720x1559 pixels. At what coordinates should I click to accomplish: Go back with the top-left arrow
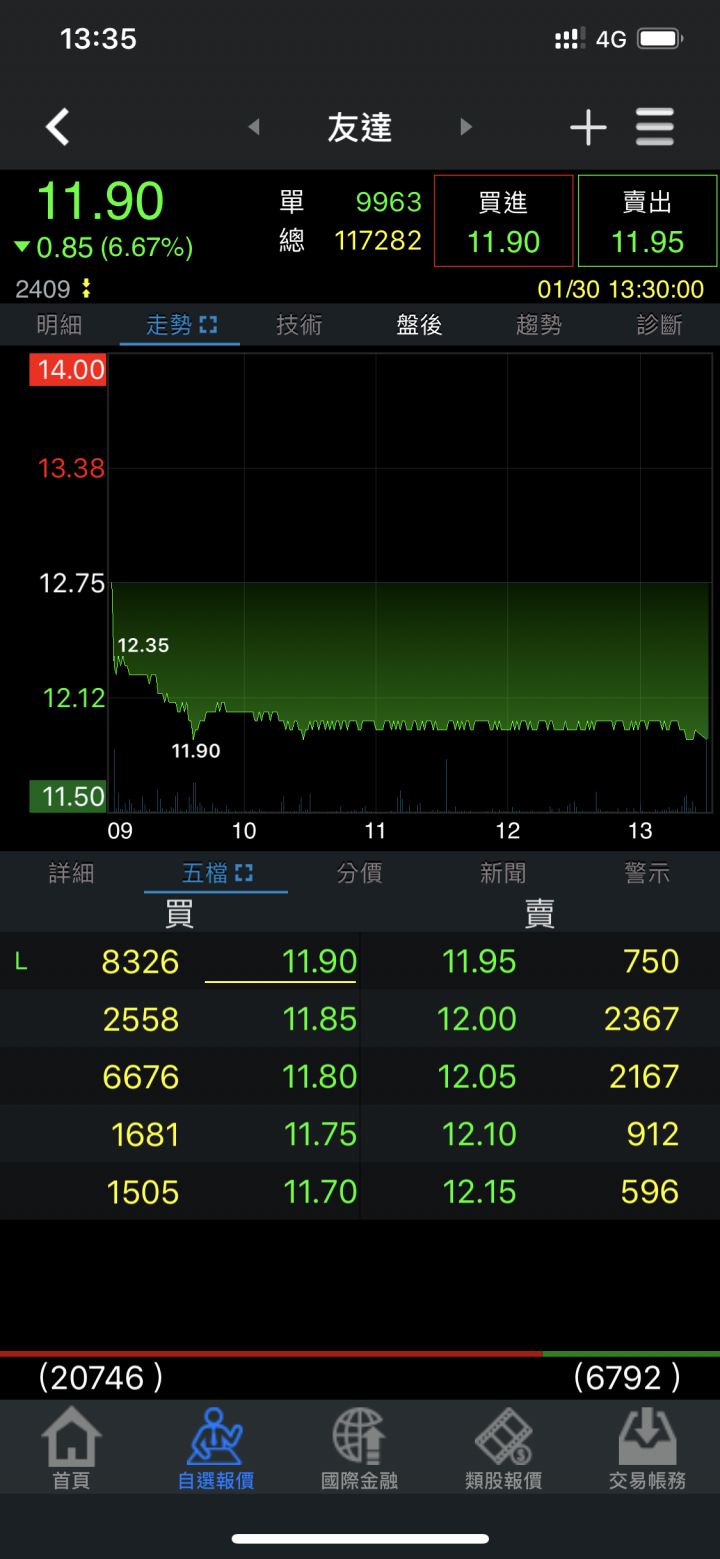coord(58,127)
